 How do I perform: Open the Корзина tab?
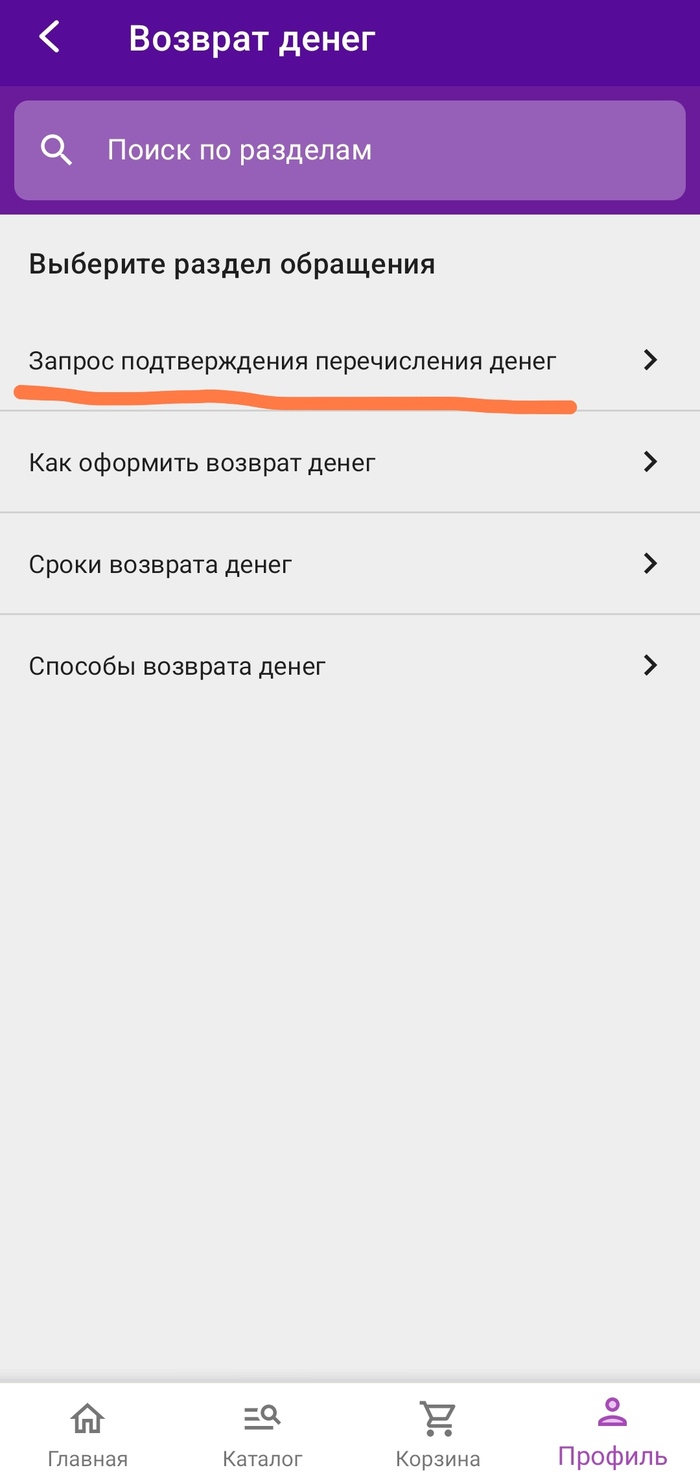(438, 1434)
